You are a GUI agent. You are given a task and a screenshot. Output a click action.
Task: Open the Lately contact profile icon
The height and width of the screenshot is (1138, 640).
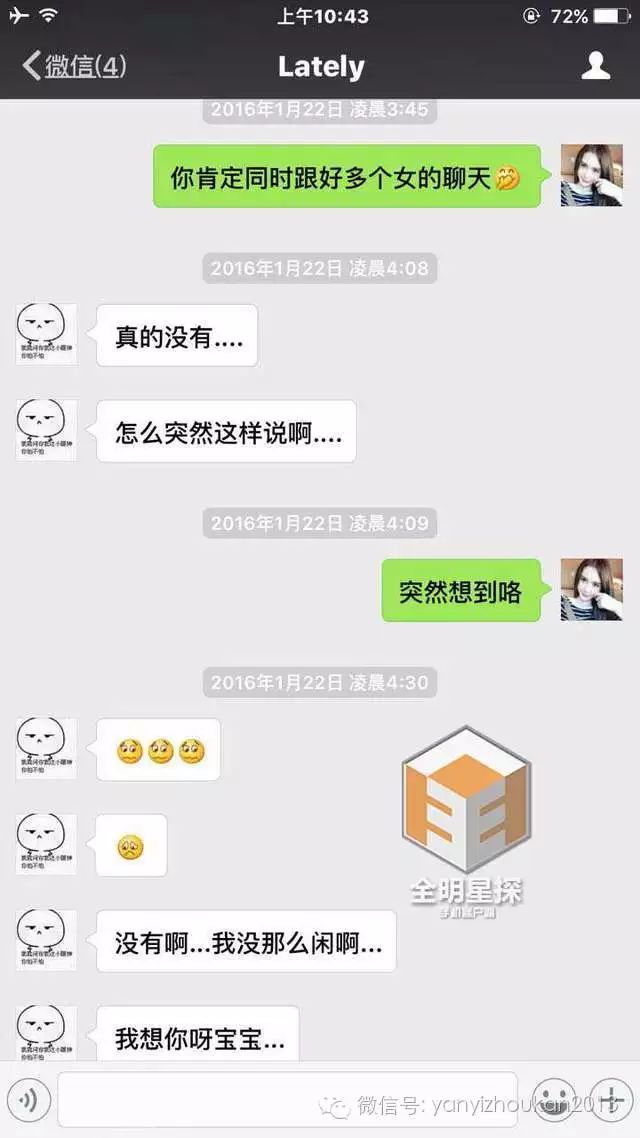pos(596,66)
